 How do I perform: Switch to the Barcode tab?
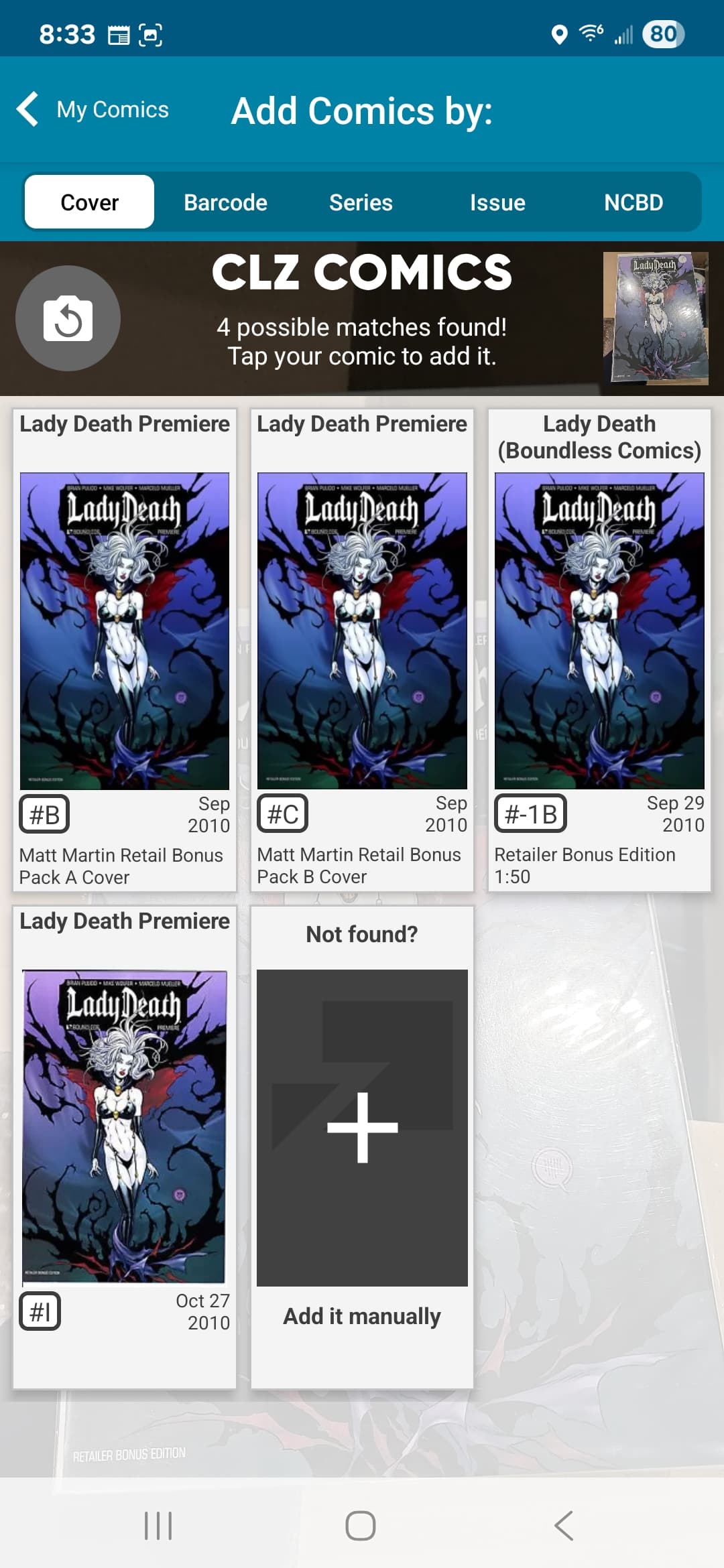225,202
